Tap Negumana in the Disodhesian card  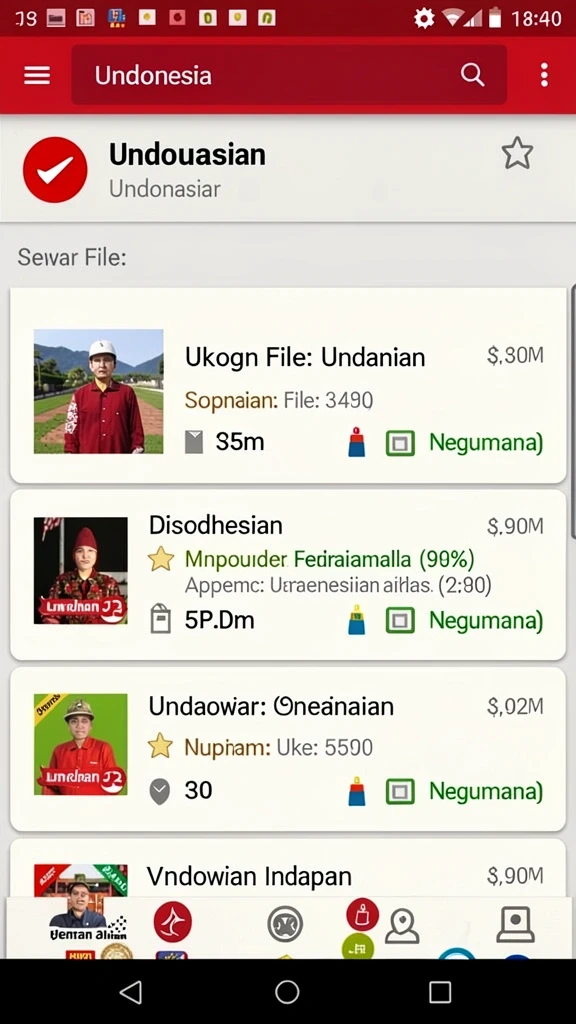pyautogui.click(x=486, y=620)
